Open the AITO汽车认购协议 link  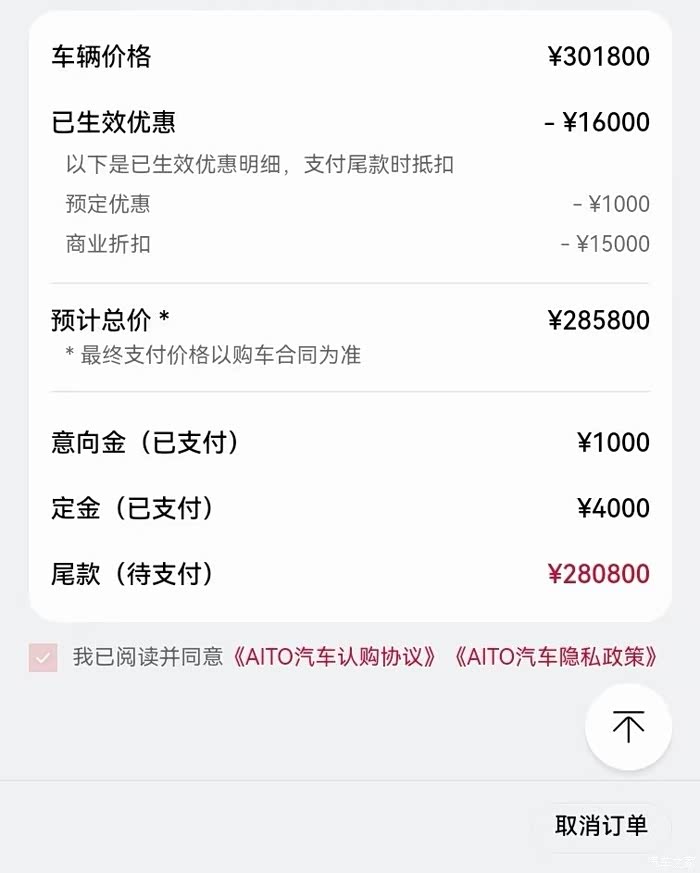coord(335,657)
